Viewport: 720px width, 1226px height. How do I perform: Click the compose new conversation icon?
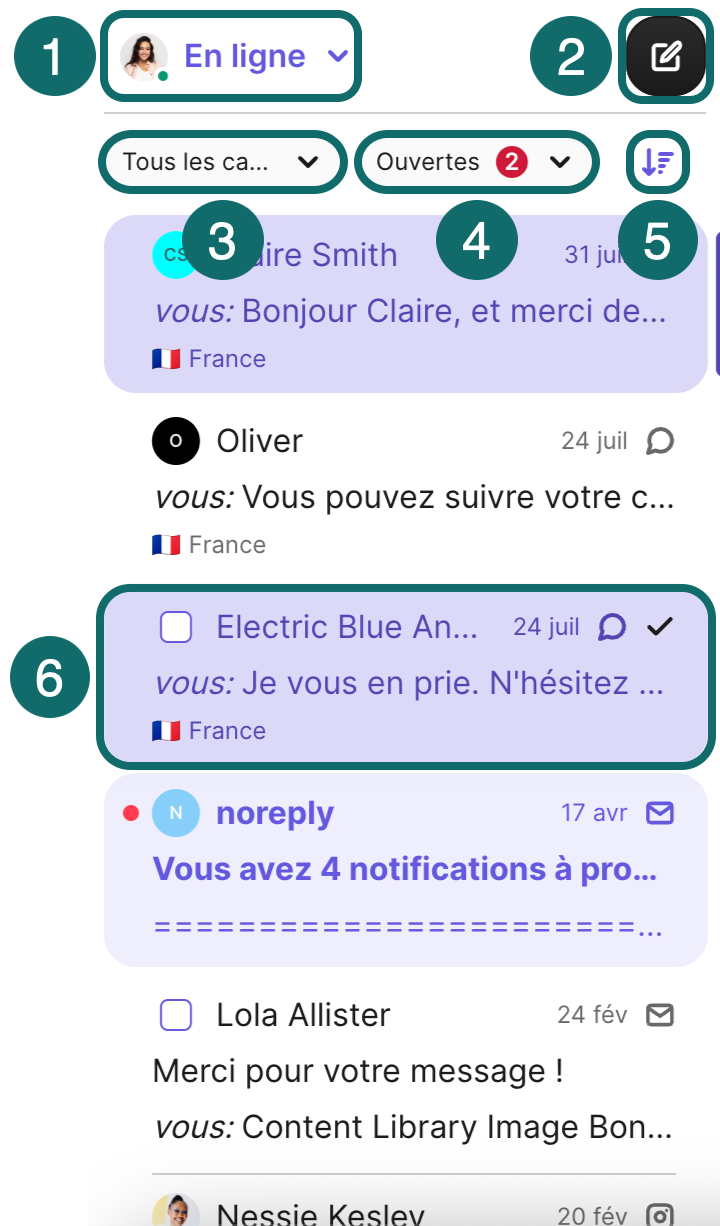click(x=666, y=56)
